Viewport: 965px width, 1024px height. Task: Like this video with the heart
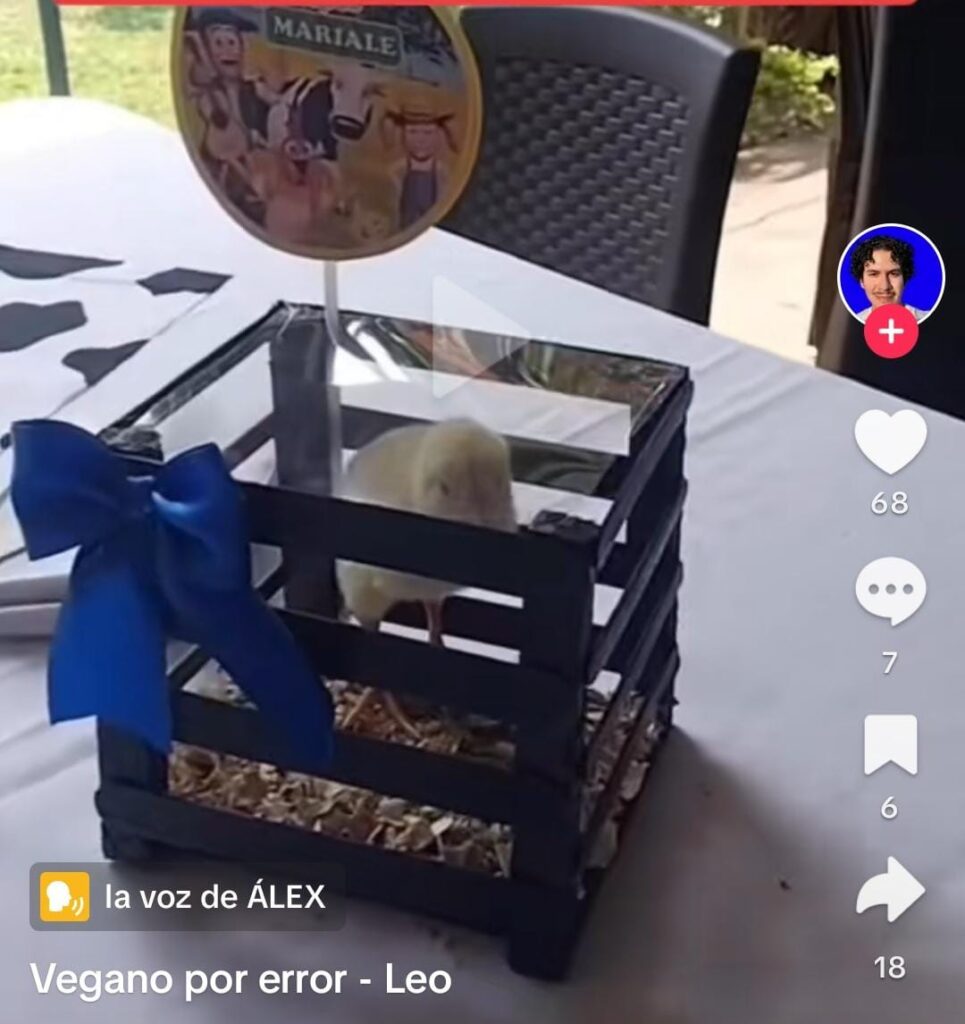point(890,441)
